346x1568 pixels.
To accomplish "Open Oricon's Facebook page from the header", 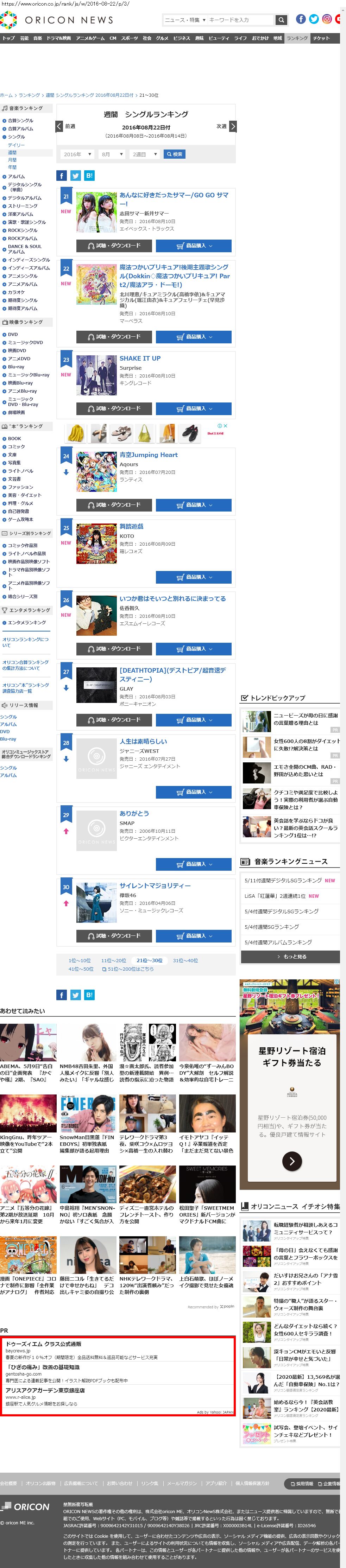I will (x=300, y=19).
